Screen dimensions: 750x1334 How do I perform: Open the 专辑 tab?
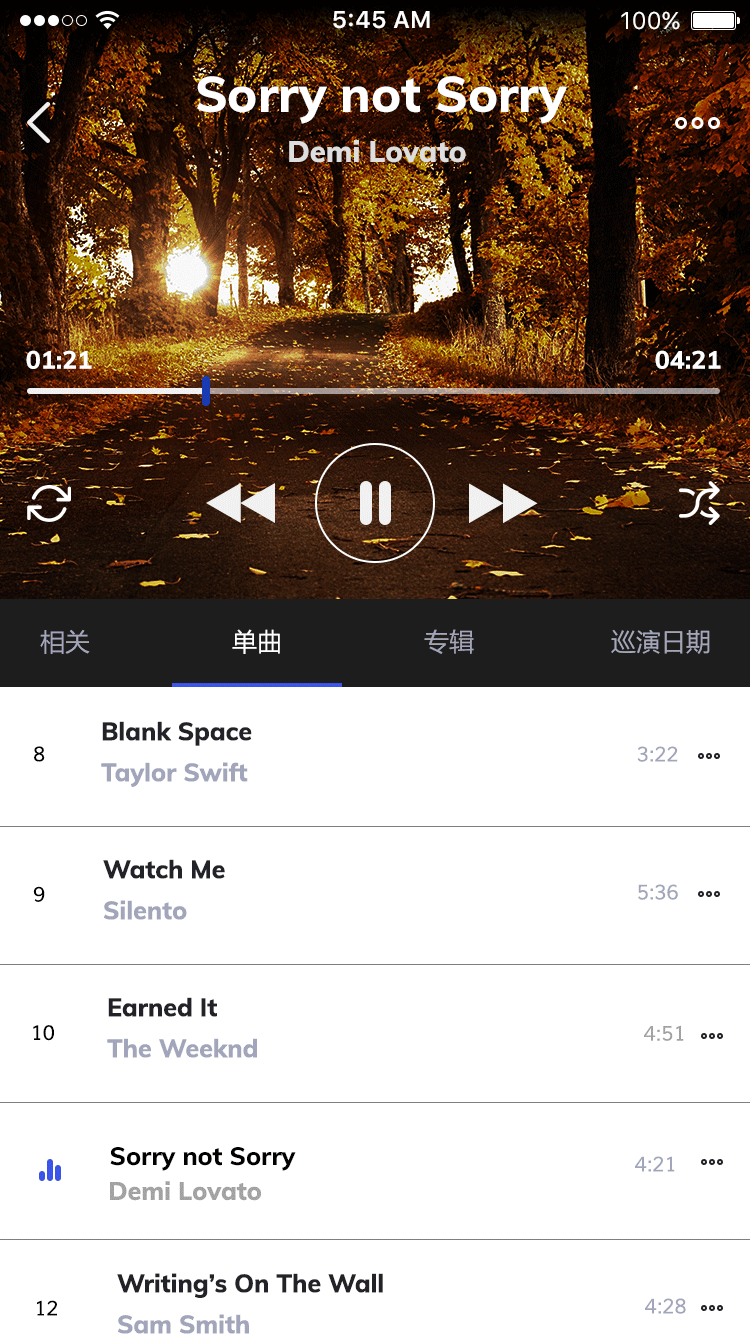click(449, 643)
